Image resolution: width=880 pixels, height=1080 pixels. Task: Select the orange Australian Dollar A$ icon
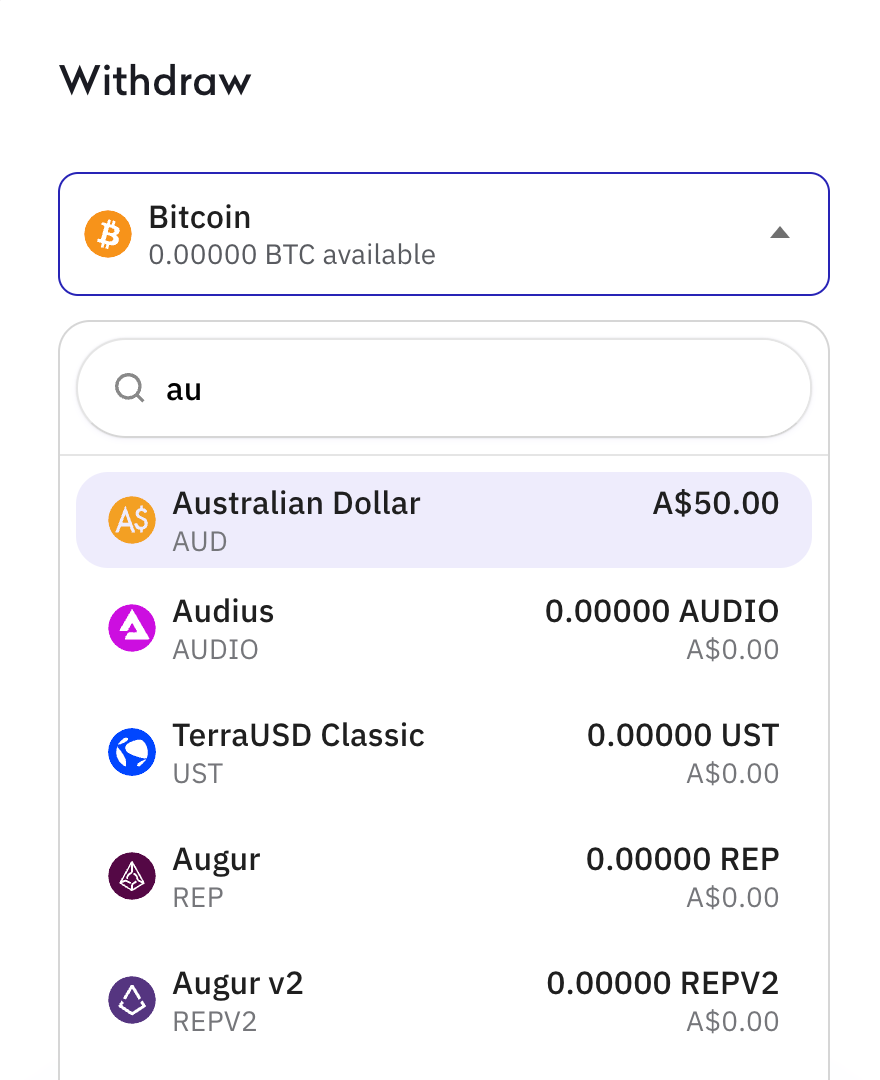(132, 519)
